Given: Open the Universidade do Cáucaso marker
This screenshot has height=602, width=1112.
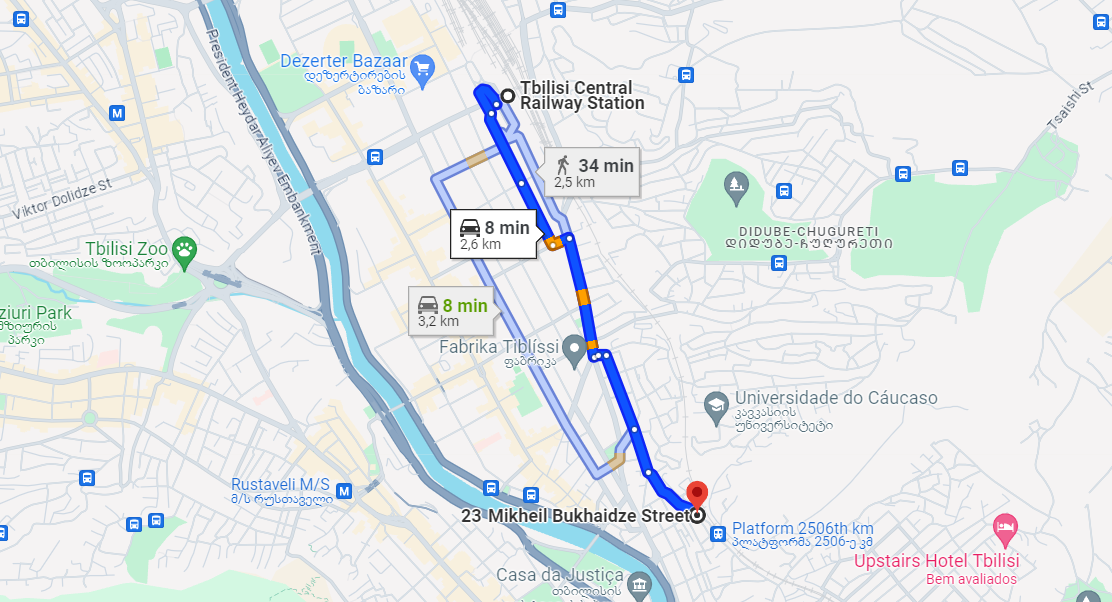Looking at the screenshot, I should click(x=716, y=406).
